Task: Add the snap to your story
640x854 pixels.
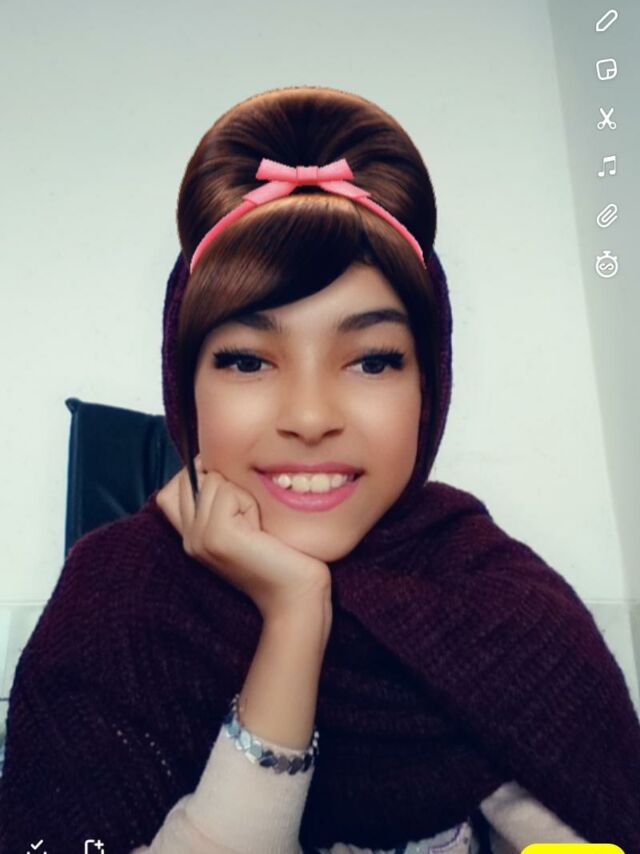Action: point(94,847)
